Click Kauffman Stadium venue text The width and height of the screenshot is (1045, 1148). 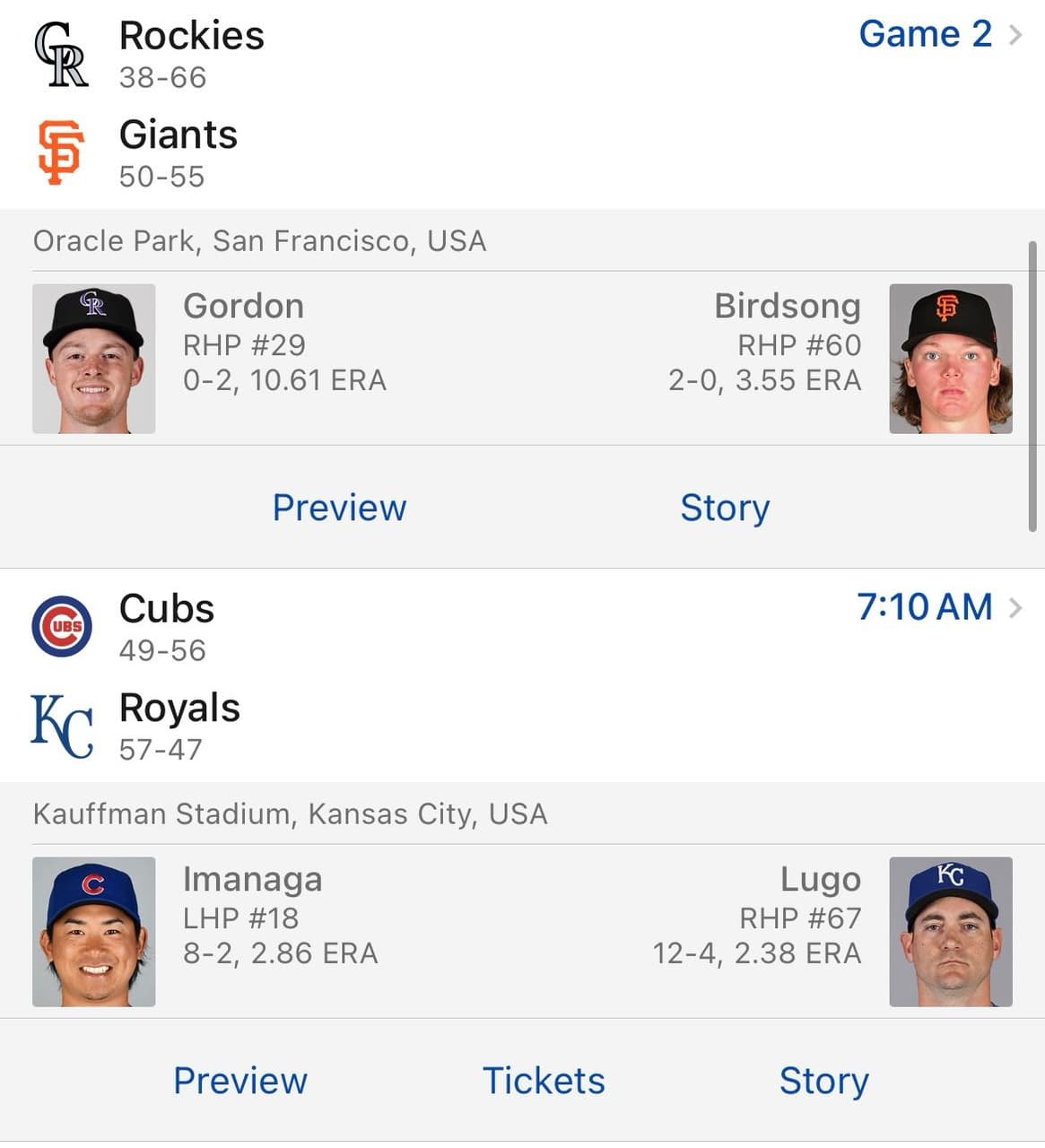pos(291,814)
